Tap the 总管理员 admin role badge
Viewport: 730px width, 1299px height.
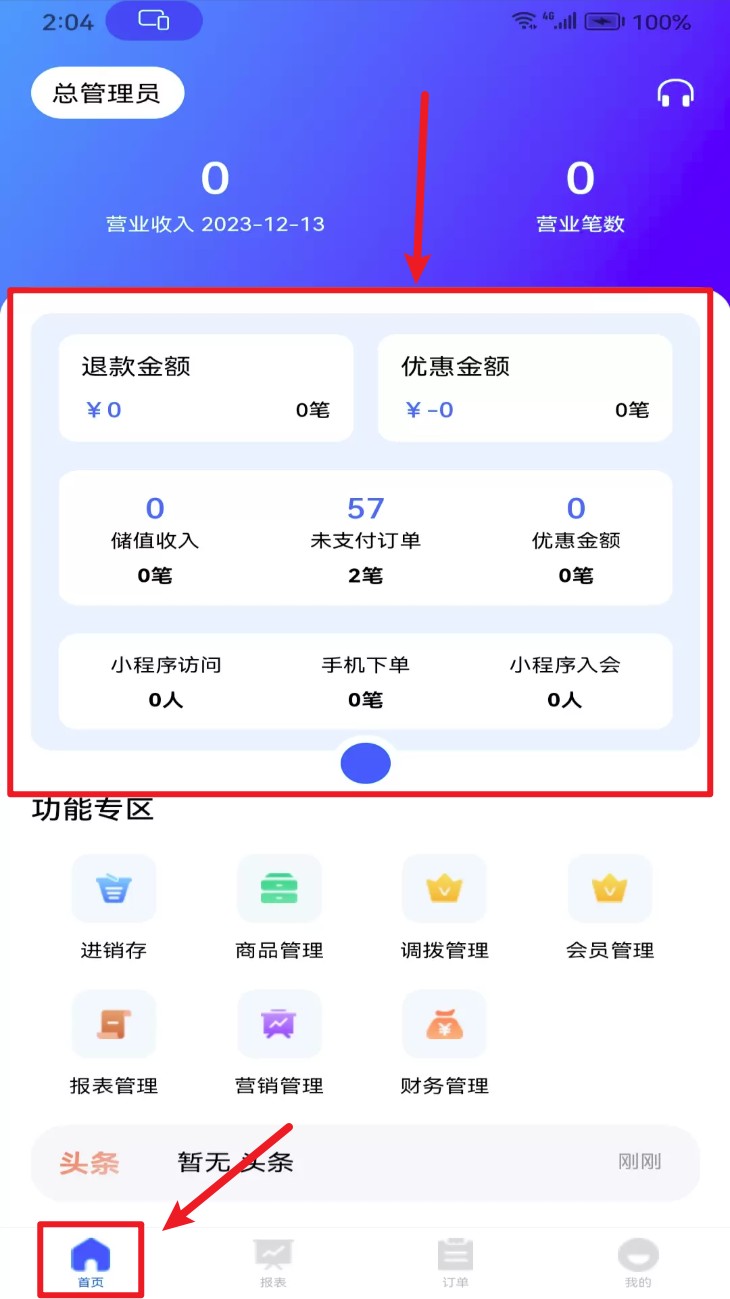107,92
